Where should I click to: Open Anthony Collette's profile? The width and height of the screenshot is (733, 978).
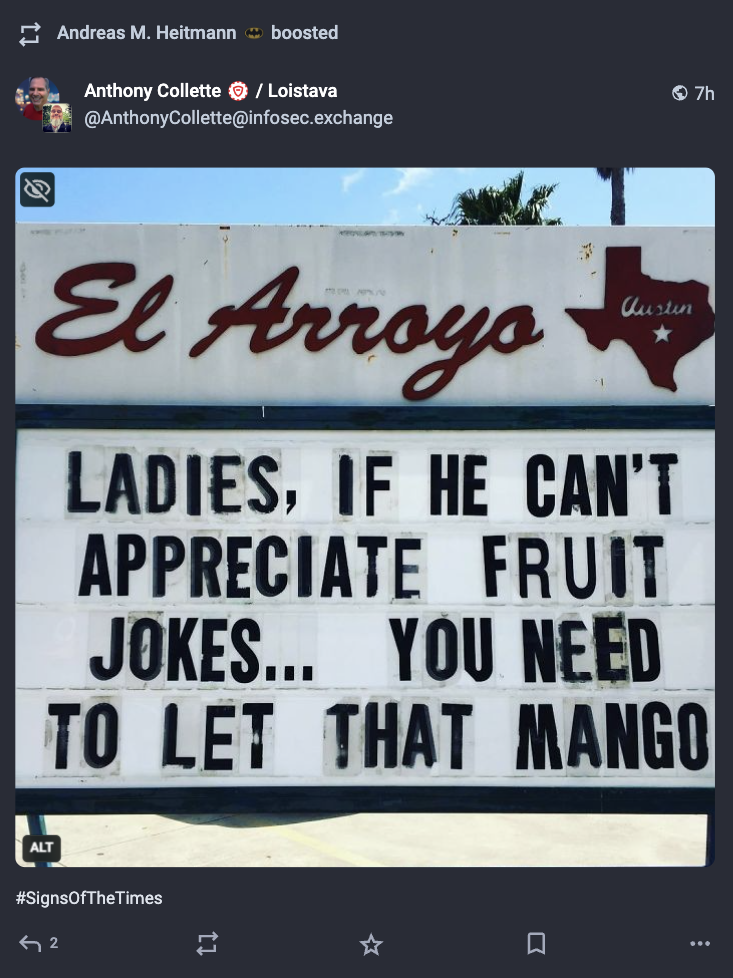[x=152, y=91]
